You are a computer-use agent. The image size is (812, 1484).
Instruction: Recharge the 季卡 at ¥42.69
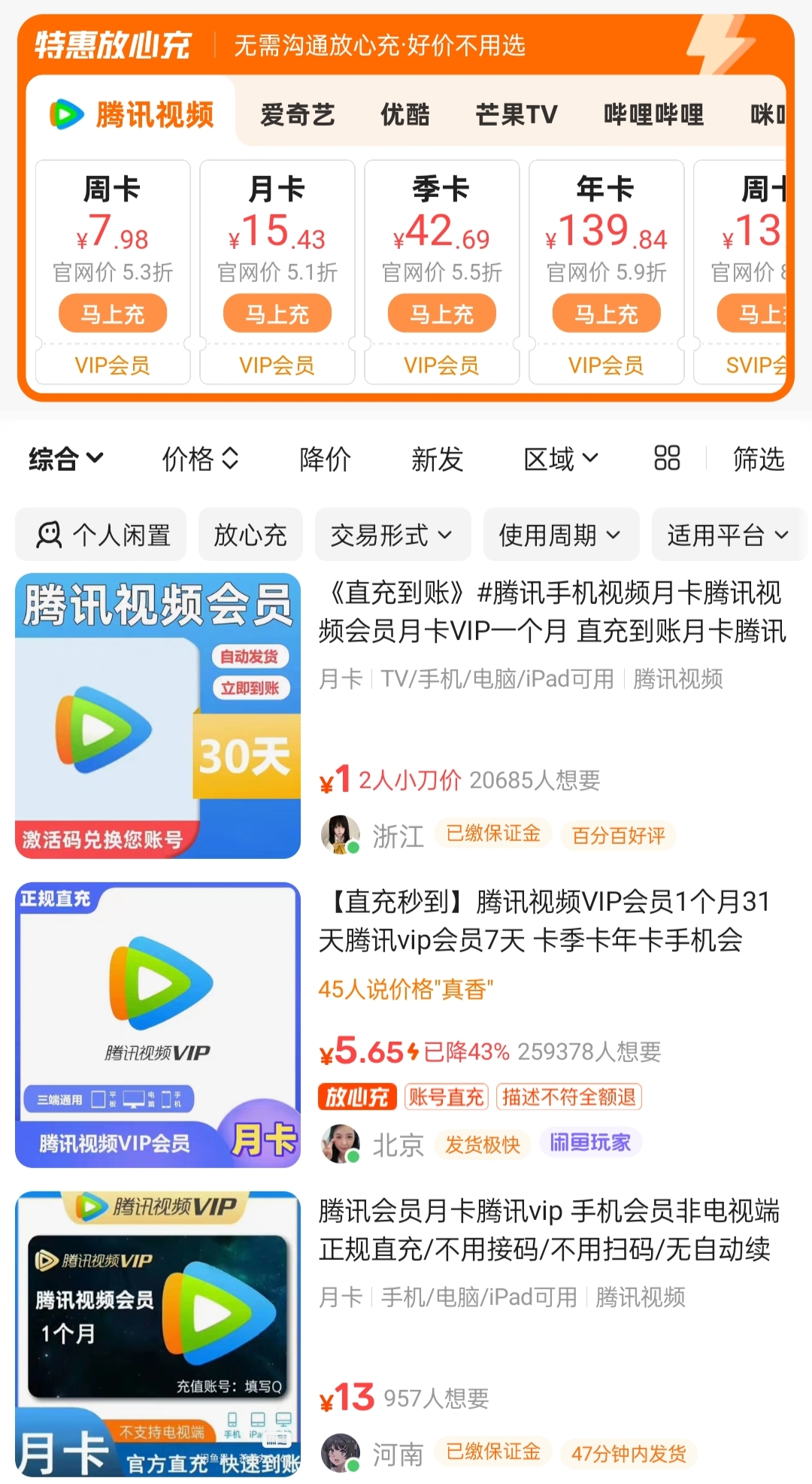(441, 314)
